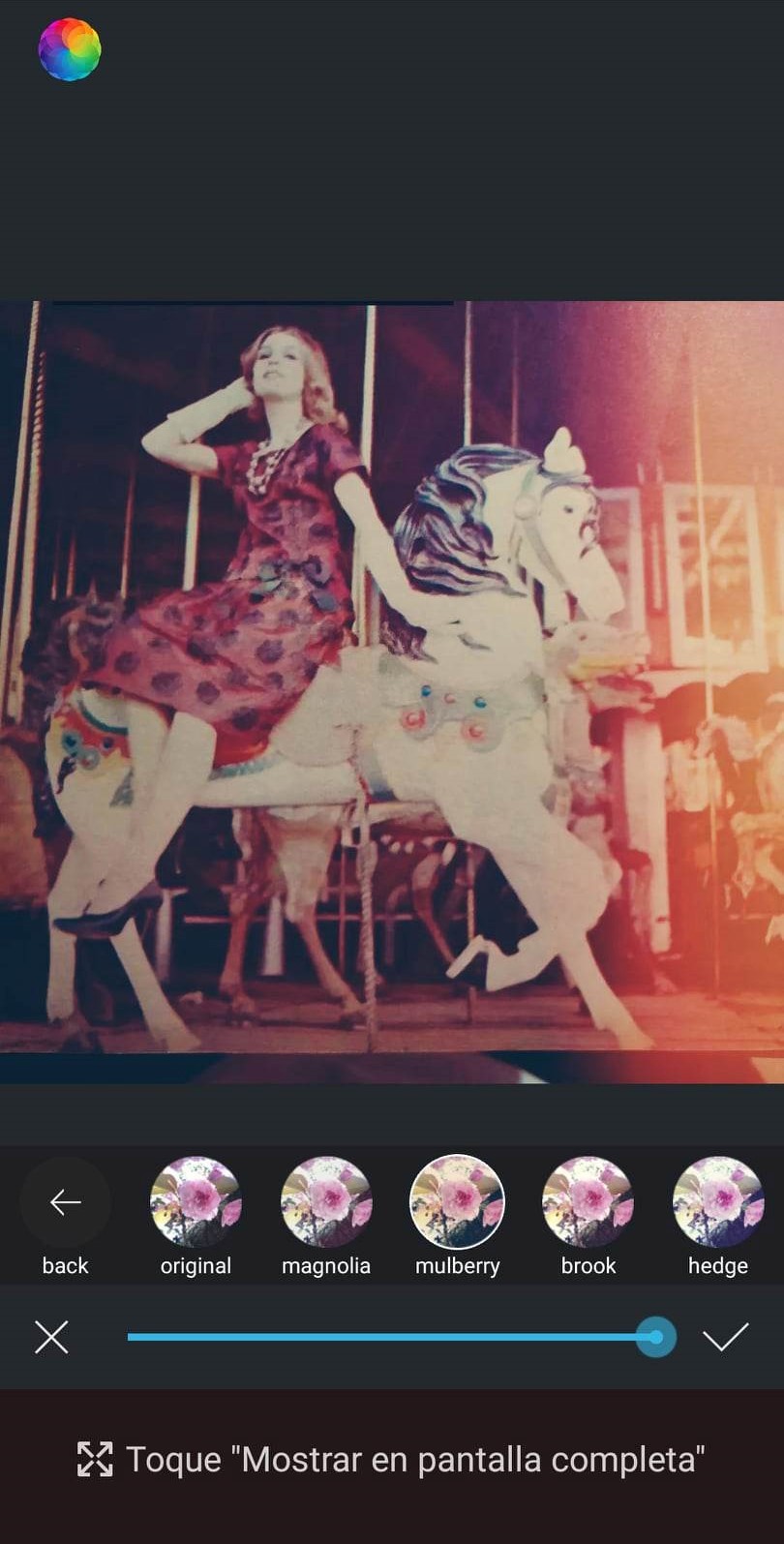Tap "Mostrar en pantalla completa"

[391, 1459]
